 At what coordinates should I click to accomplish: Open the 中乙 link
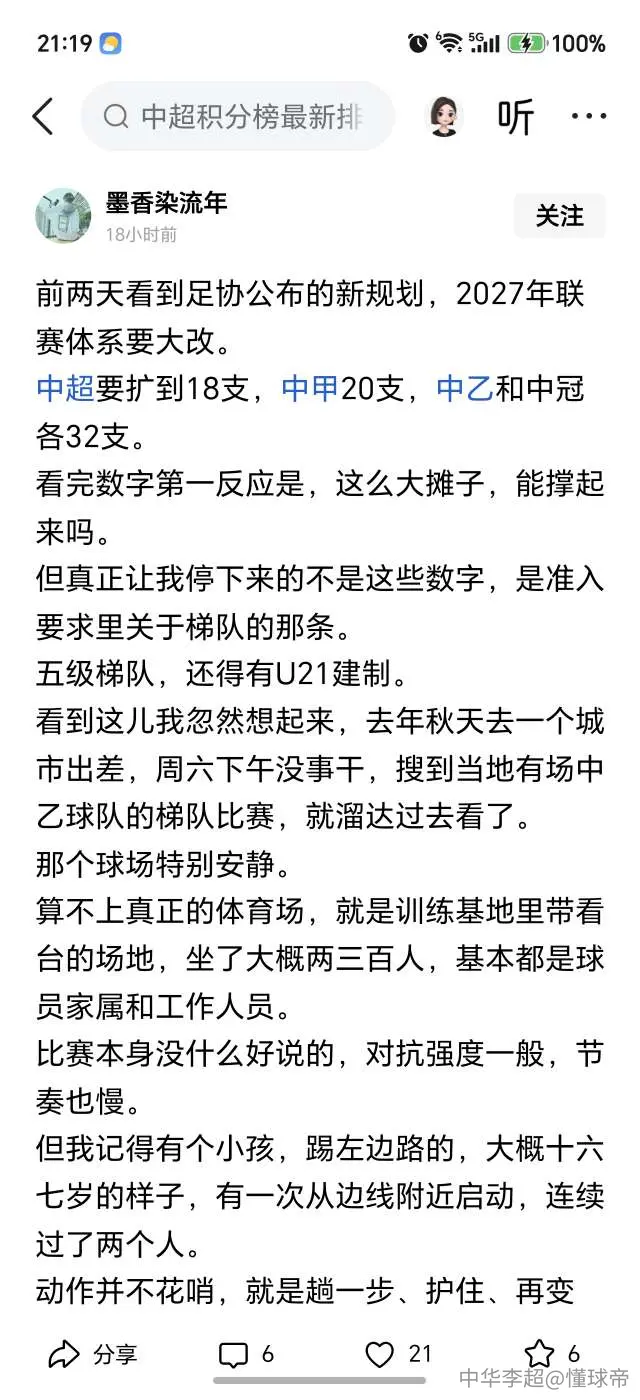[465, 388]
